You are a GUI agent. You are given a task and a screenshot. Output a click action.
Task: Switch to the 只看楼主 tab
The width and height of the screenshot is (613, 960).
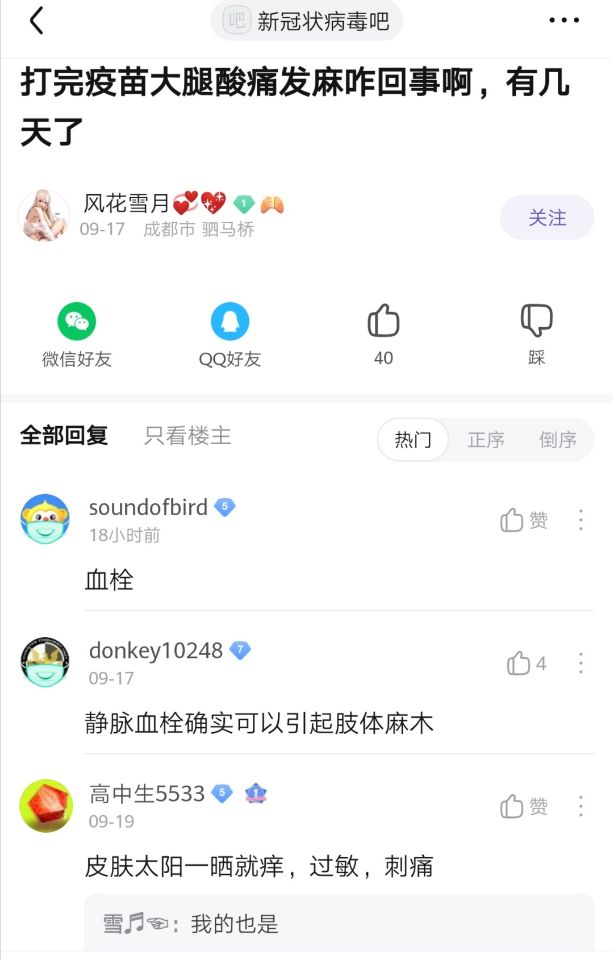coord(188,436)
